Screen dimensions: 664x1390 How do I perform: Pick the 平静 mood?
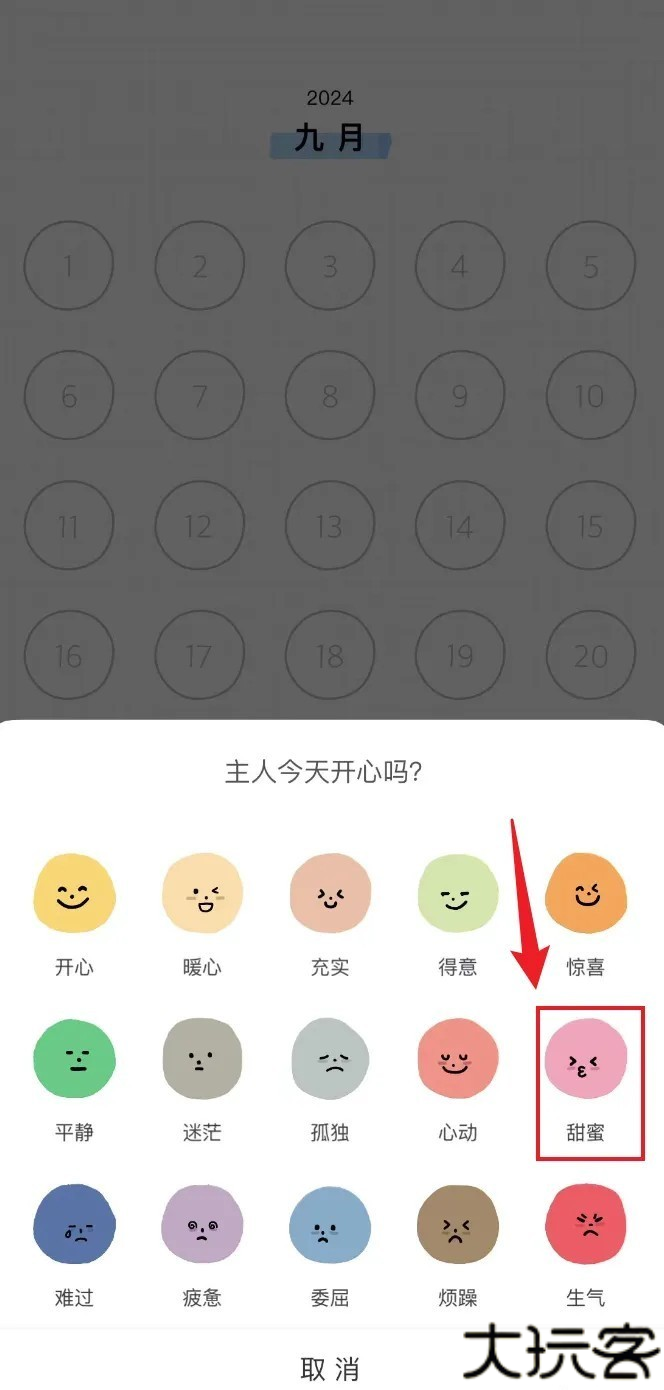point(74,1059)
